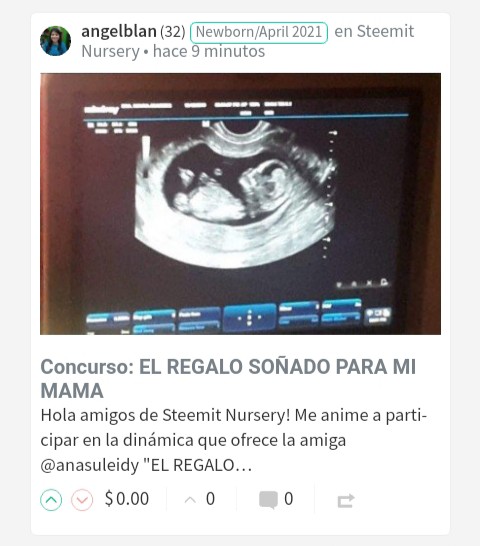Image resolution: width=480 pixels, height=546 pixels.
Task: Upvote angelblan's post
Action: coord(51,500)
